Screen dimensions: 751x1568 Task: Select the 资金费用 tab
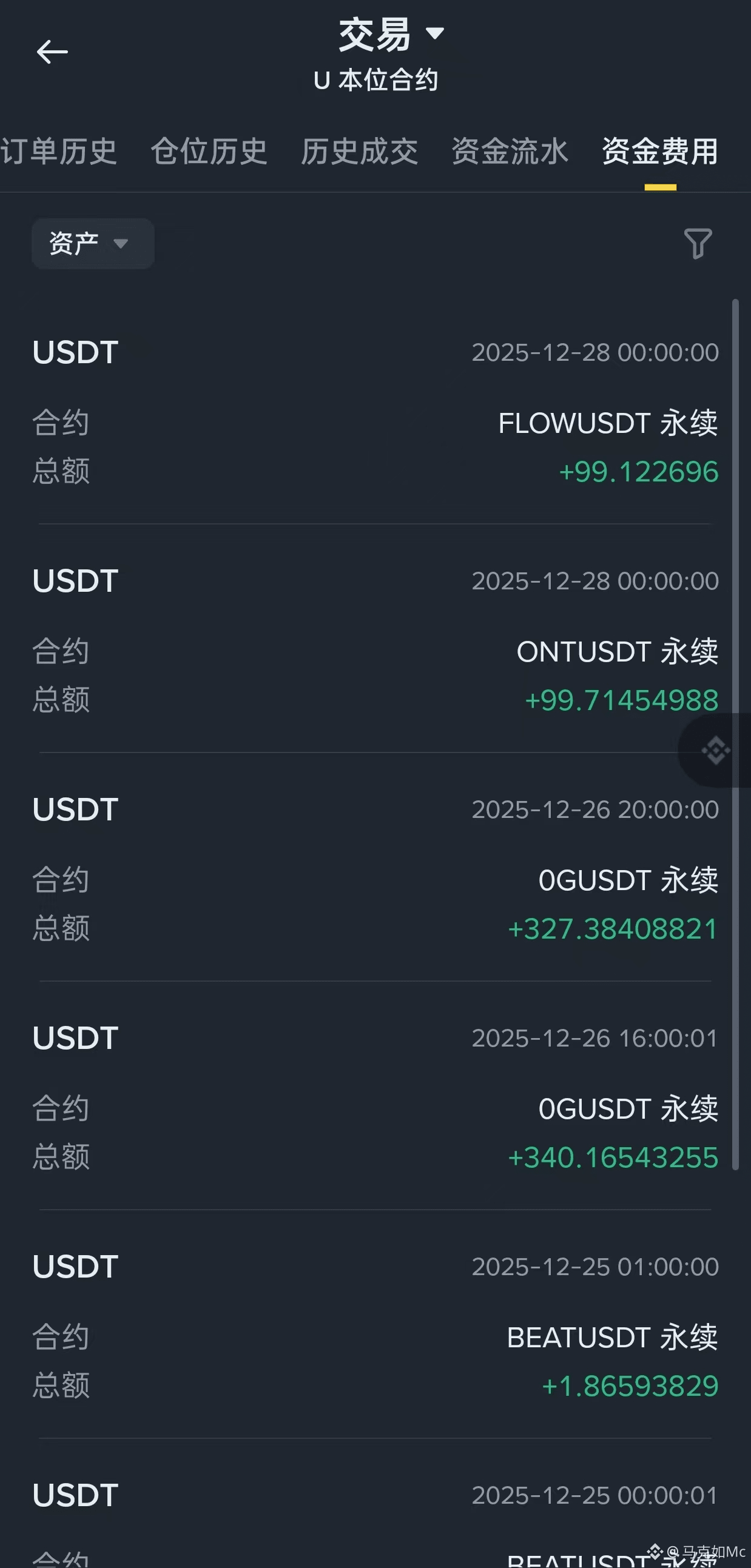click(x=660, y=152)
